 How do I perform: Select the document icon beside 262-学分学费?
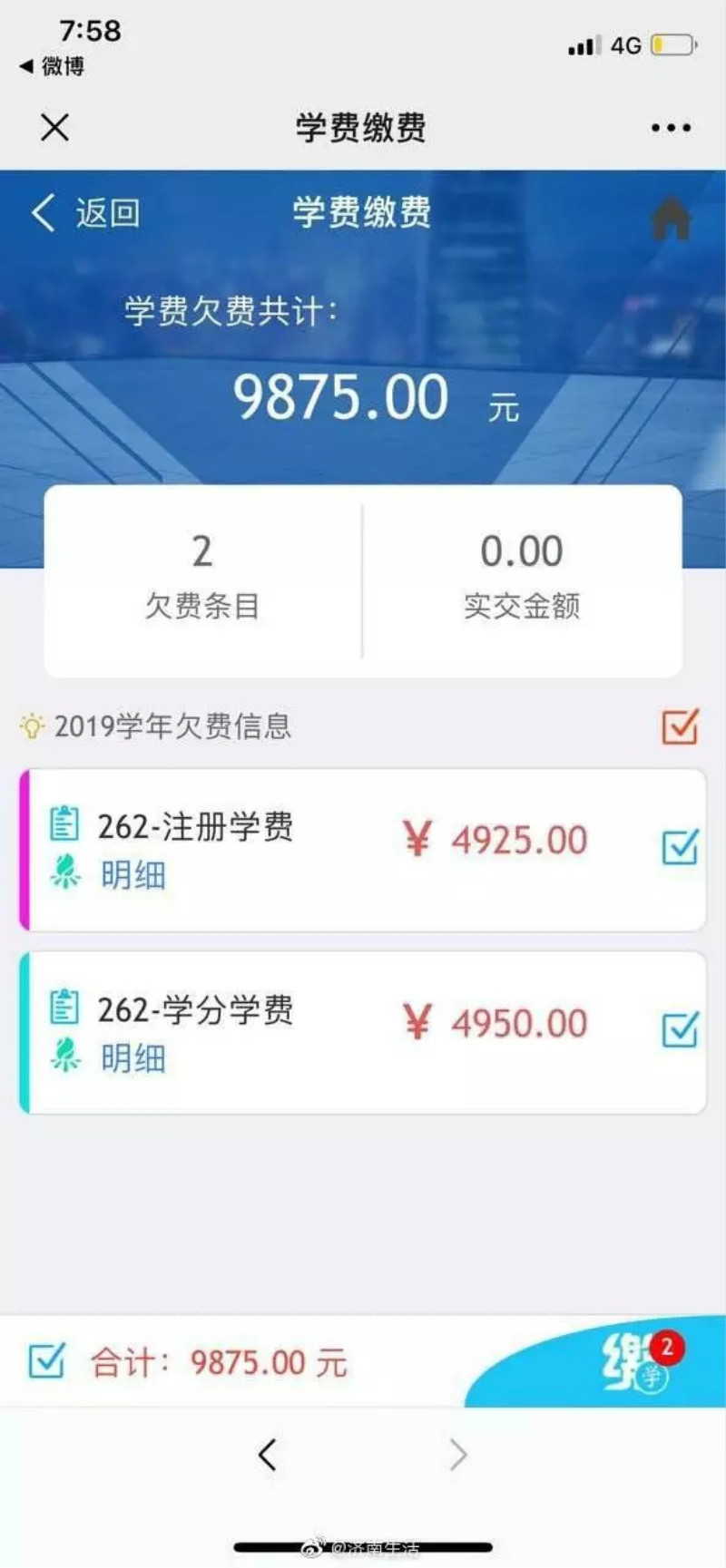64,1007
